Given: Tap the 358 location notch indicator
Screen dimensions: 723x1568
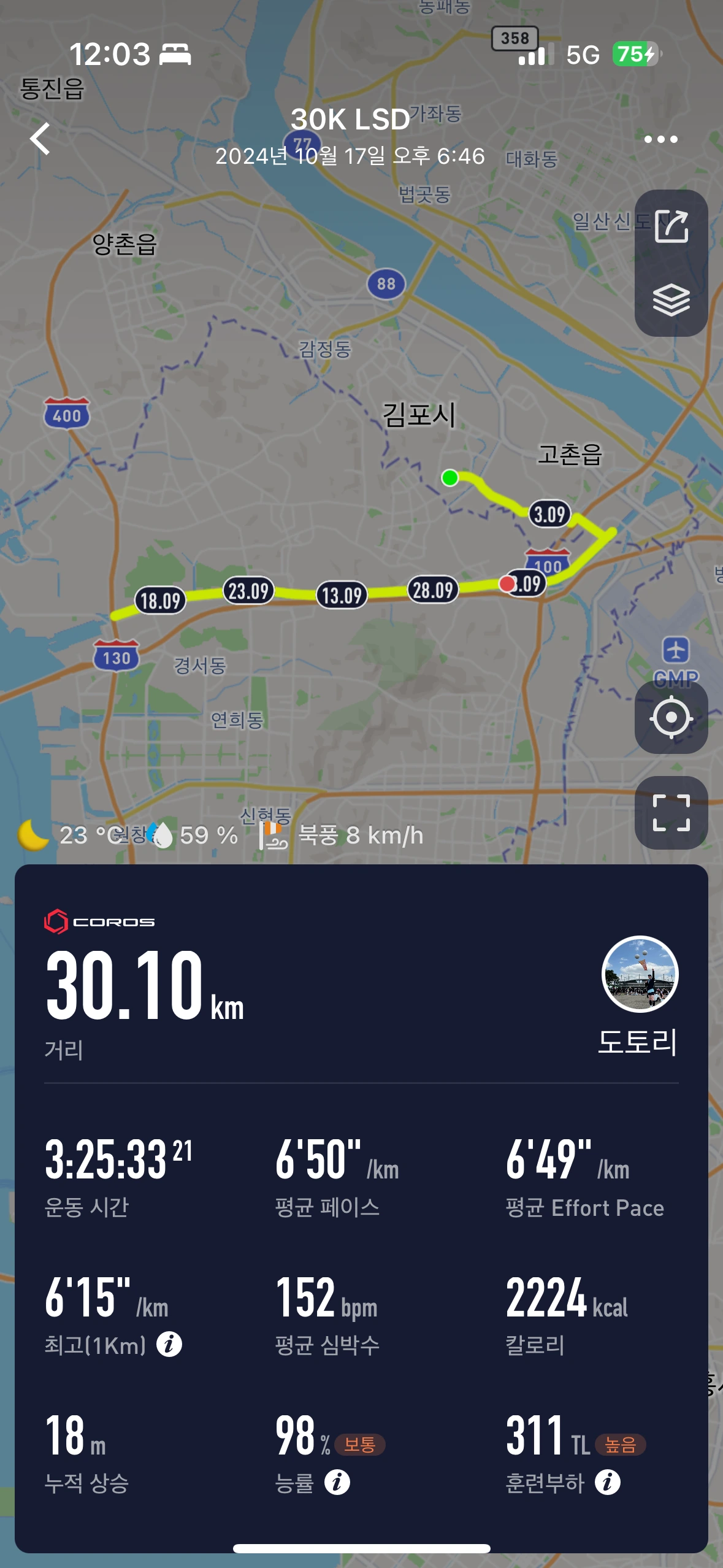Looking at the screenshot, I should pos(515,38).
